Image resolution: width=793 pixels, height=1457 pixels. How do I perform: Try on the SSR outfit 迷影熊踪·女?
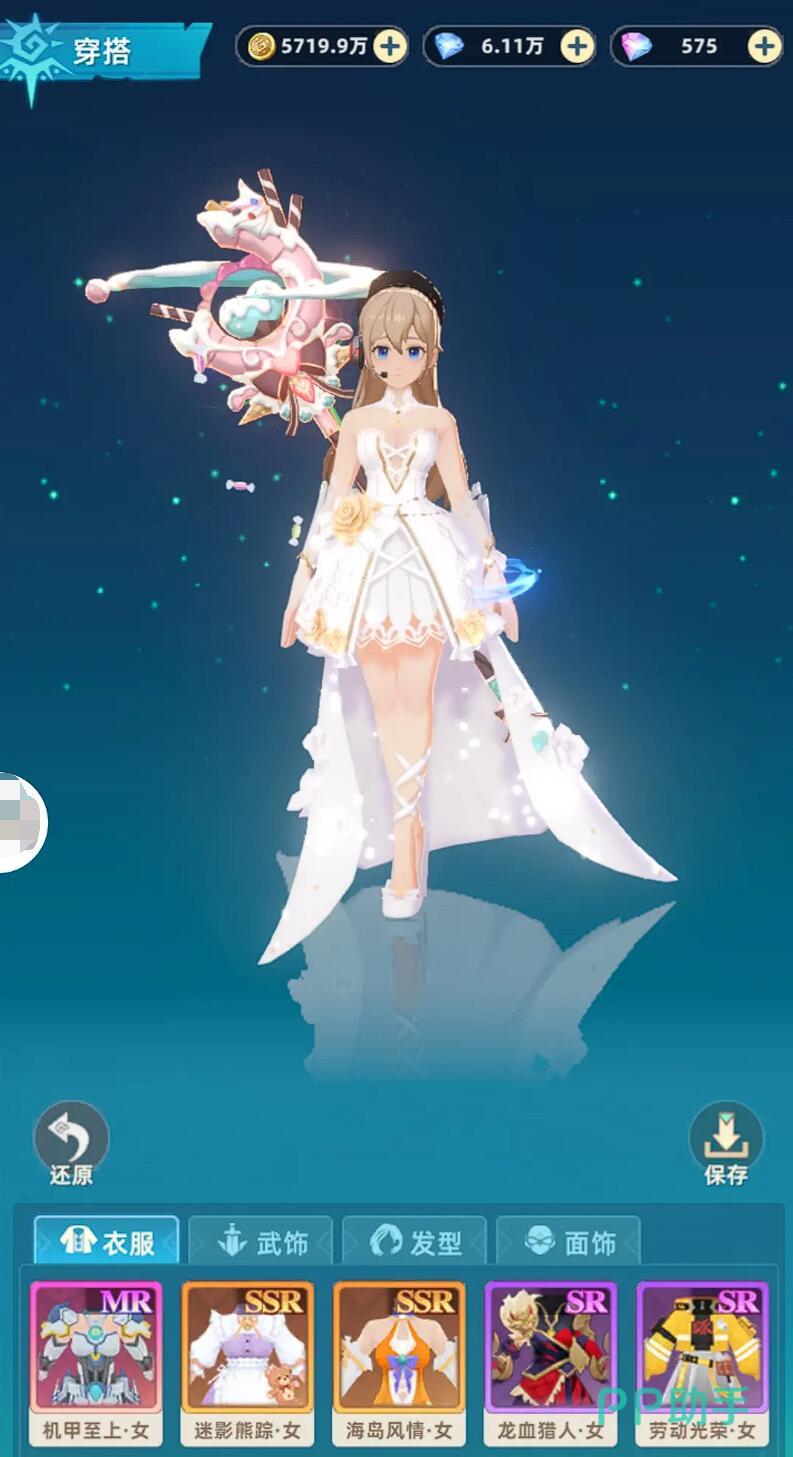coord(247,1360)
